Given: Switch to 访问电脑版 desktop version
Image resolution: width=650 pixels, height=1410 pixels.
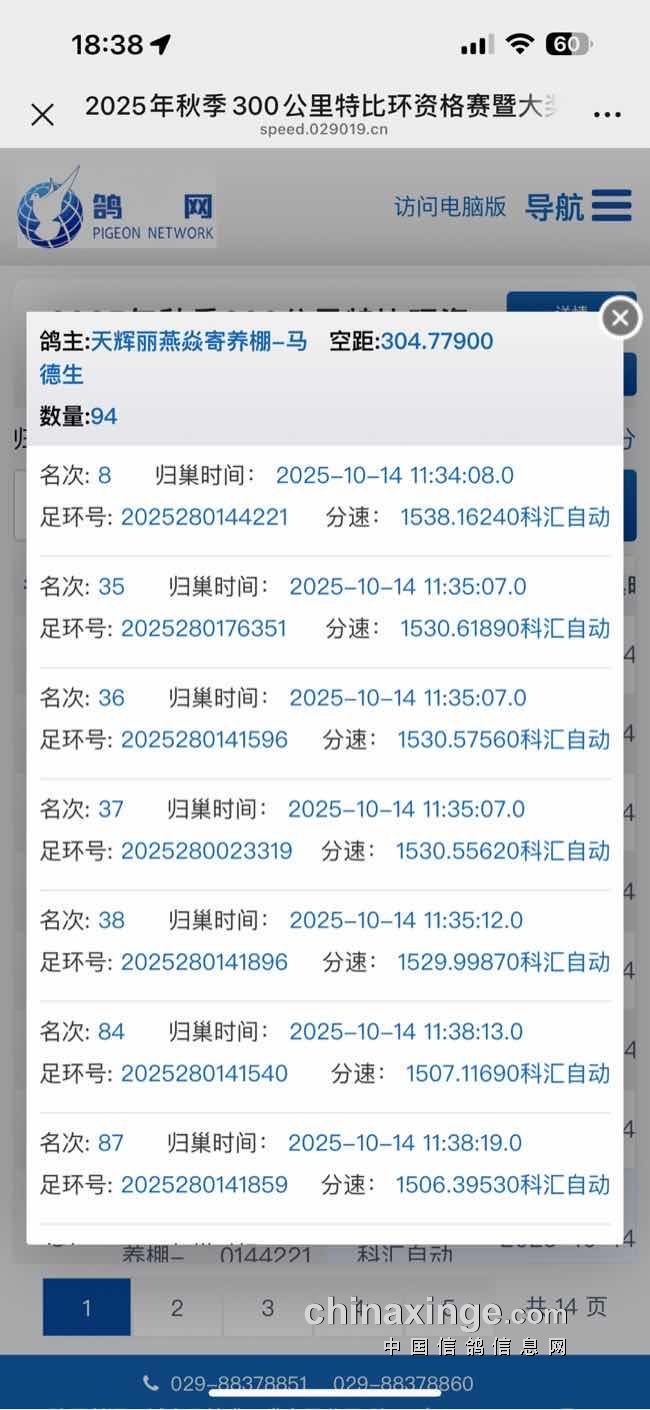Looking at the screenshot, I should 450,207.
